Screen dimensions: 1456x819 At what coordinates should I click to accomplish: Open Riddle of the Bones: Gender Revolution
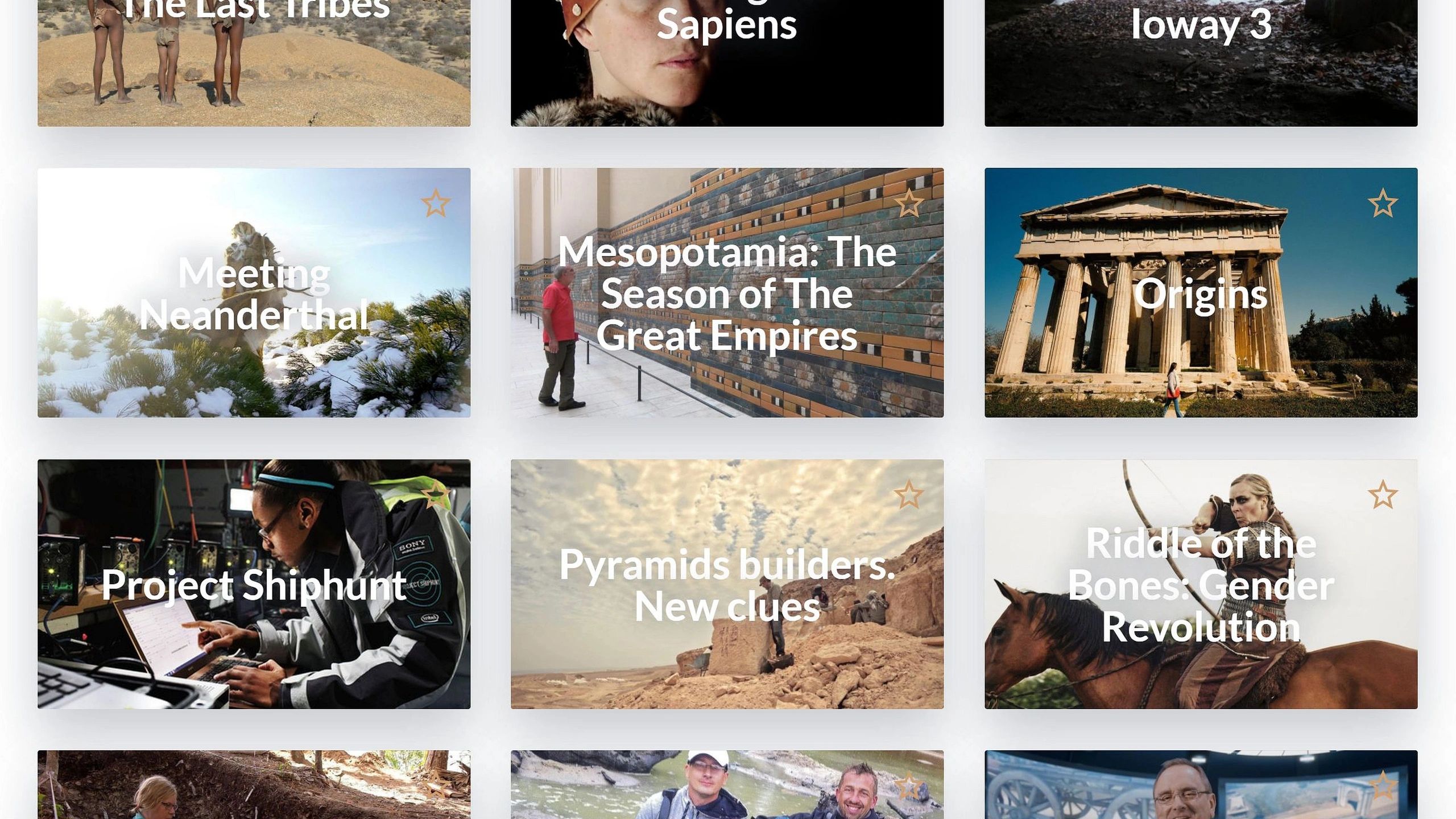pos(1200,586)
